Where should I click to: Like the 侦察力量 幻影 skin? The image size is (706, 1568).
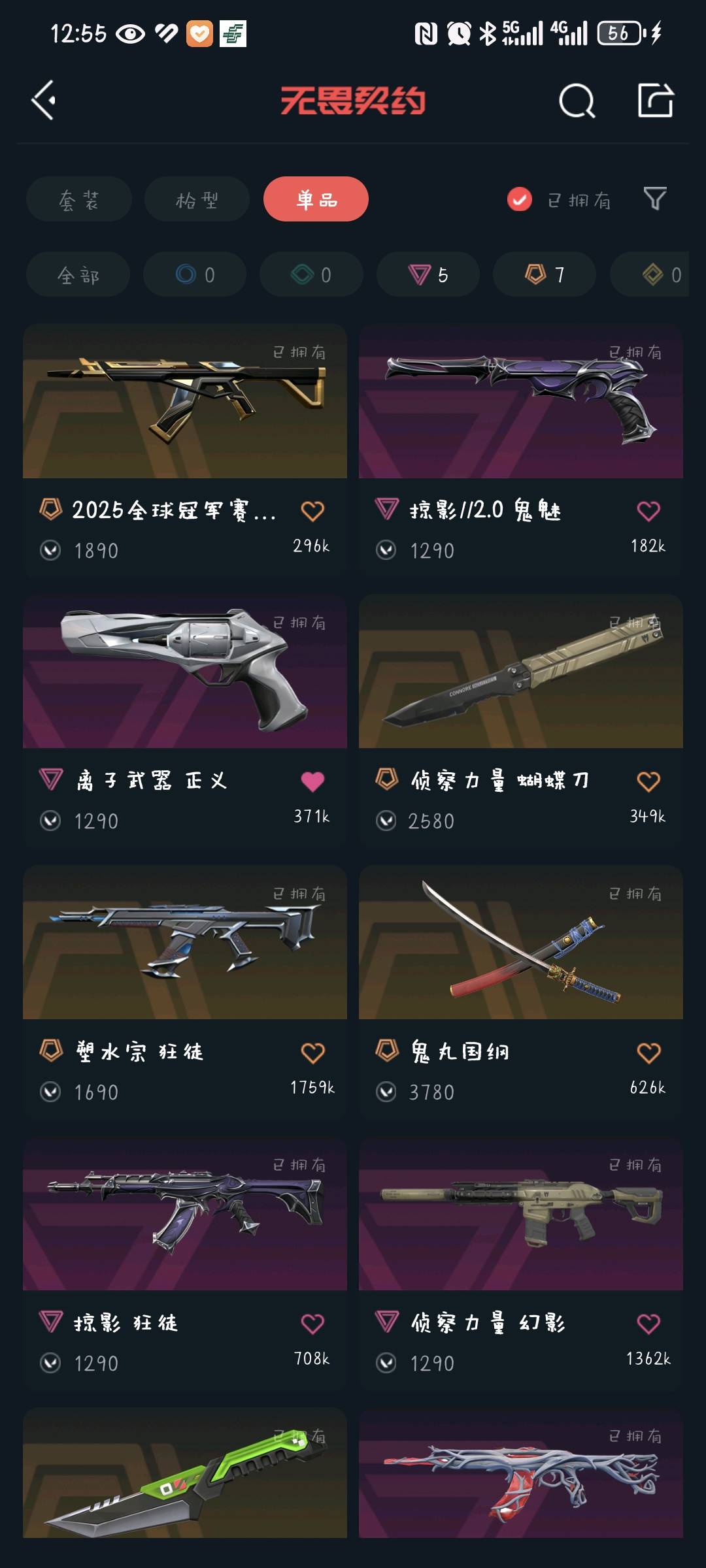pos(648,1324)
